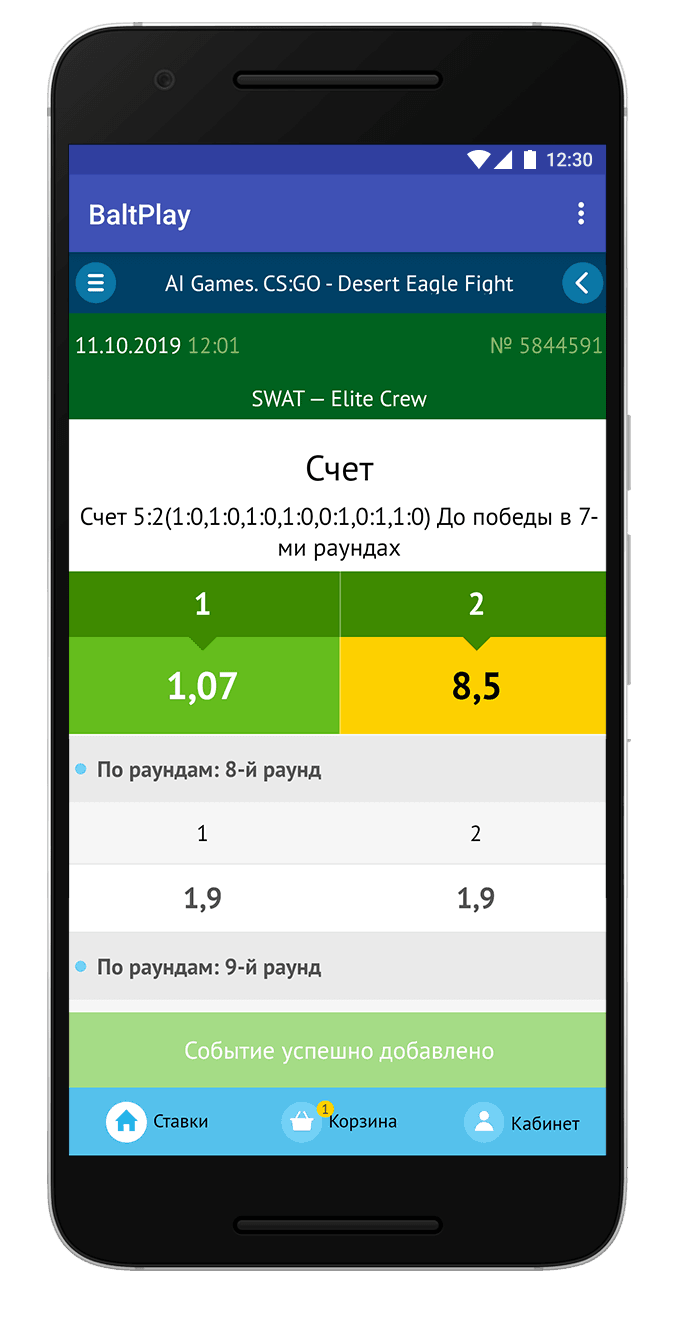Toggle the По раундам: 8-й раунд section
This screenshot has width=678, height=1317.
208,770
